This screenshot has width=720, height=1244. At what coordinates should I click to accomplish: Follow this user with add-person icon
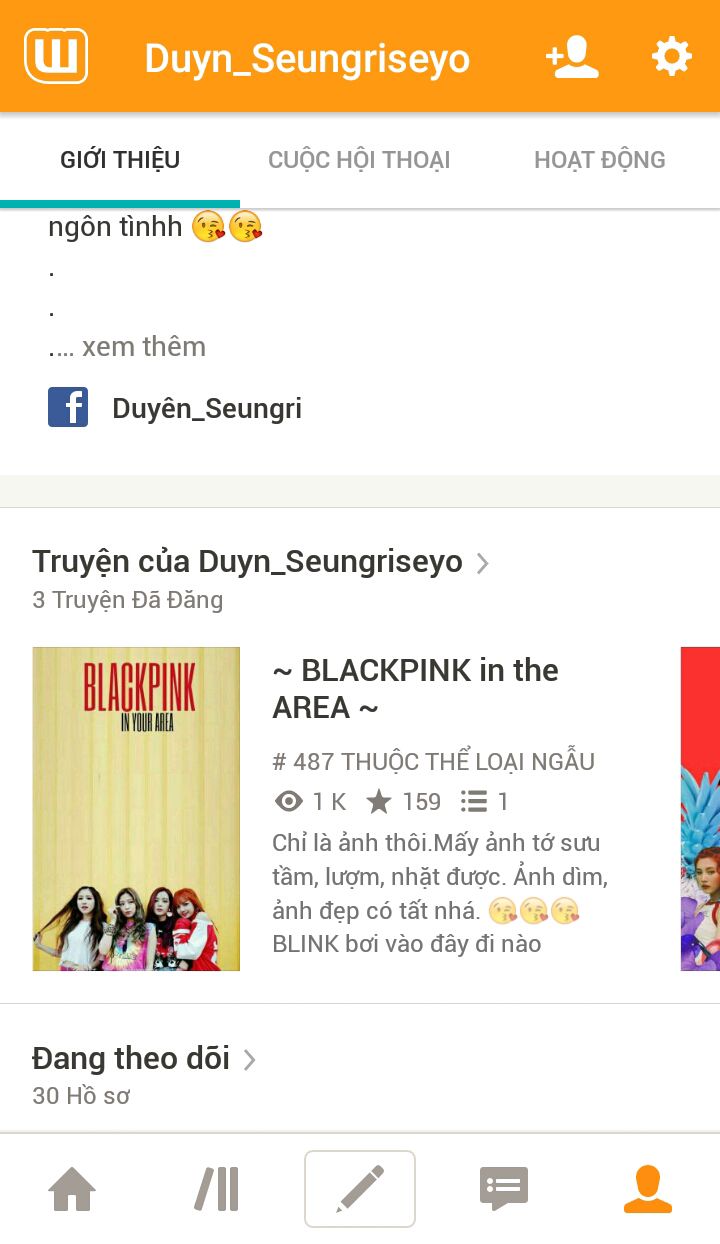(572, 57)
